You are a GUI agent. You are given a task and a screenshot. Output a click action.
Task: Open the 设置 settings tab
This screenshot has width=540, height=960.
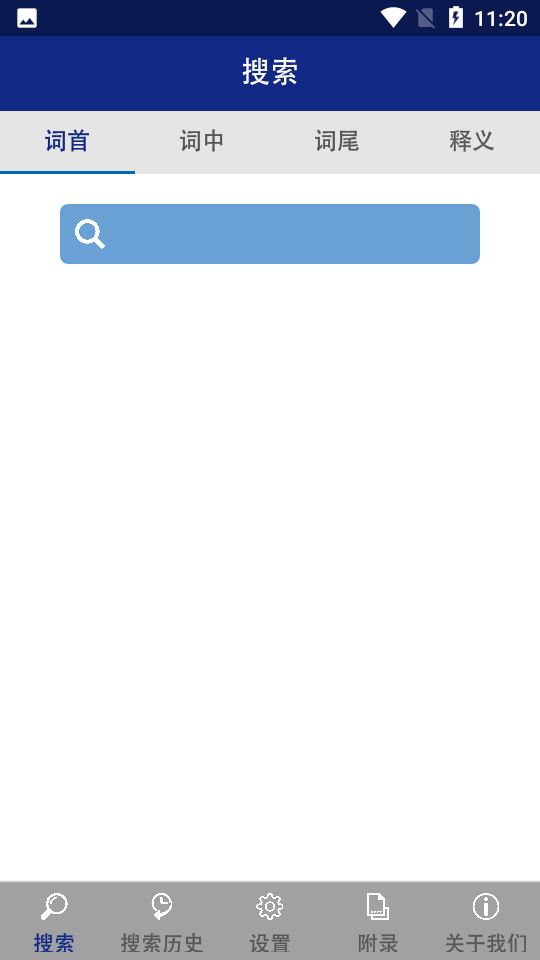pyautogui.click(x=269, y=921)
